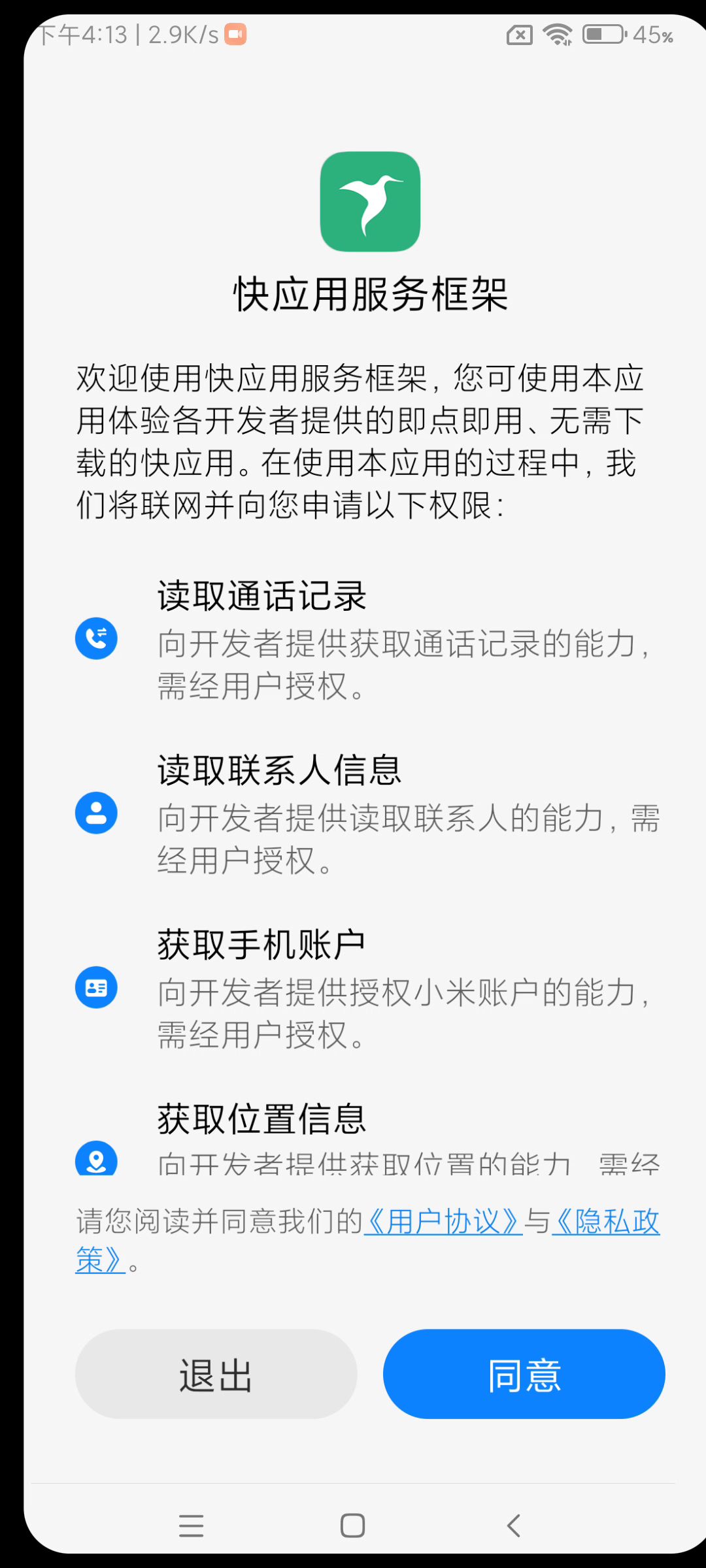Go to the home screen via navigation bar

click(x=352, y=1526)
